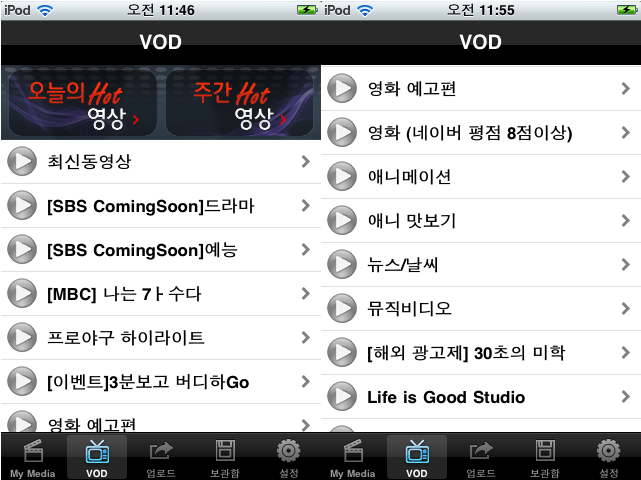
Task: Open [이벤트]3분보고 버디하Go row
Action: pyautogui.click(x=160, y=382)
